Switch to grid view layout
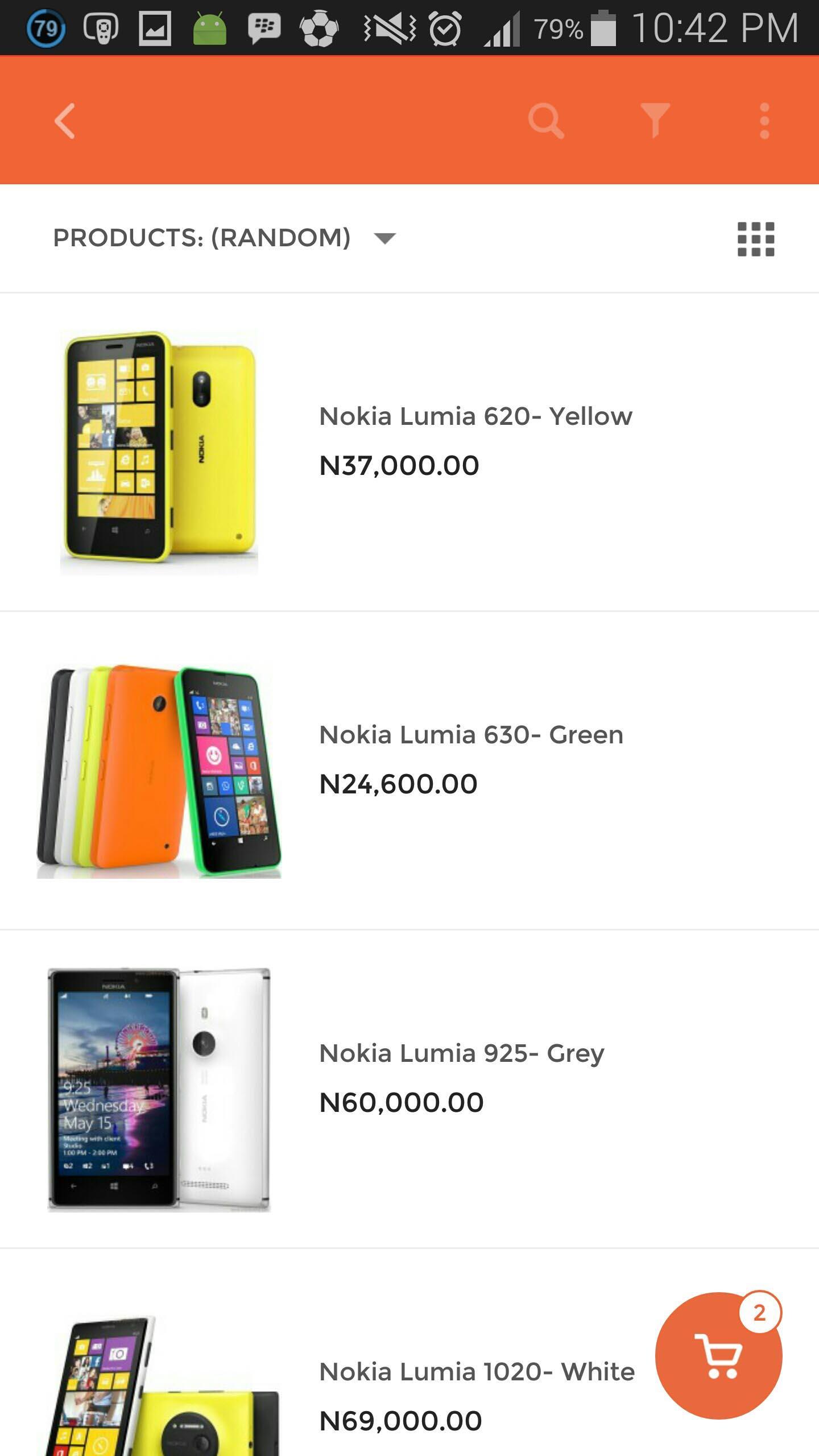This screenshot has height=1456, width=819. click(x=756, y=239)
